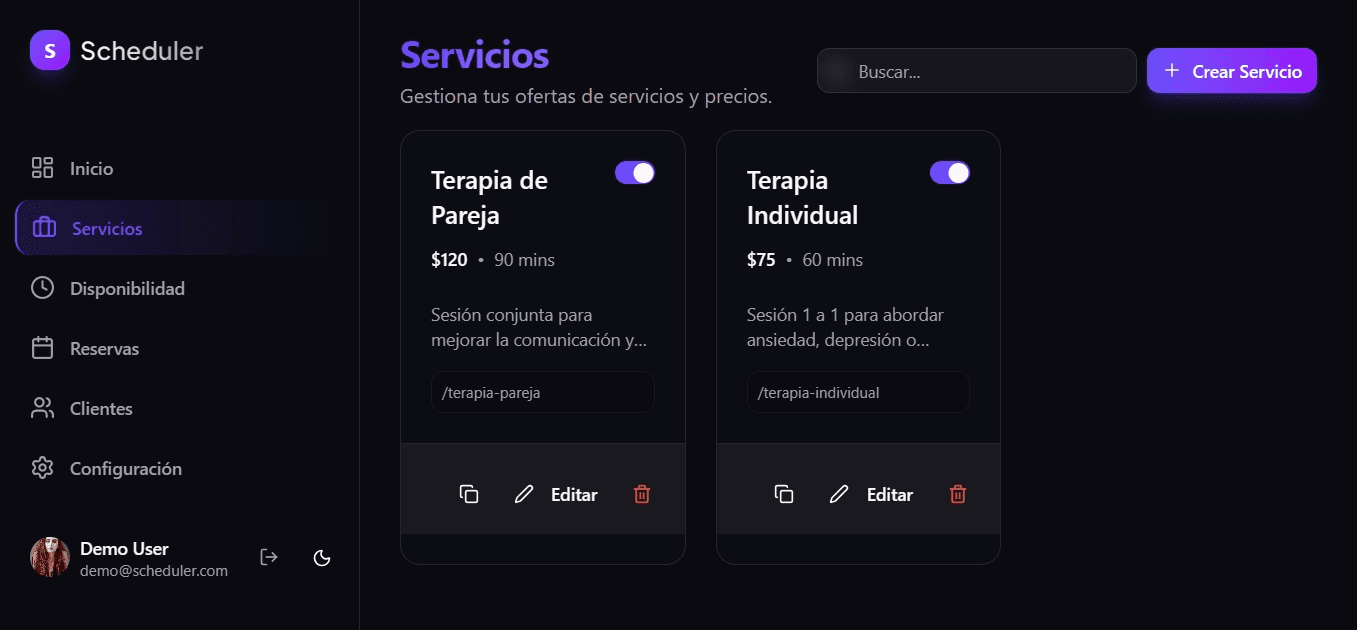This screenshot has height=630, width=1357.
Task: Duplicate the Terapia de Pareja service
Action: point(469,494)
